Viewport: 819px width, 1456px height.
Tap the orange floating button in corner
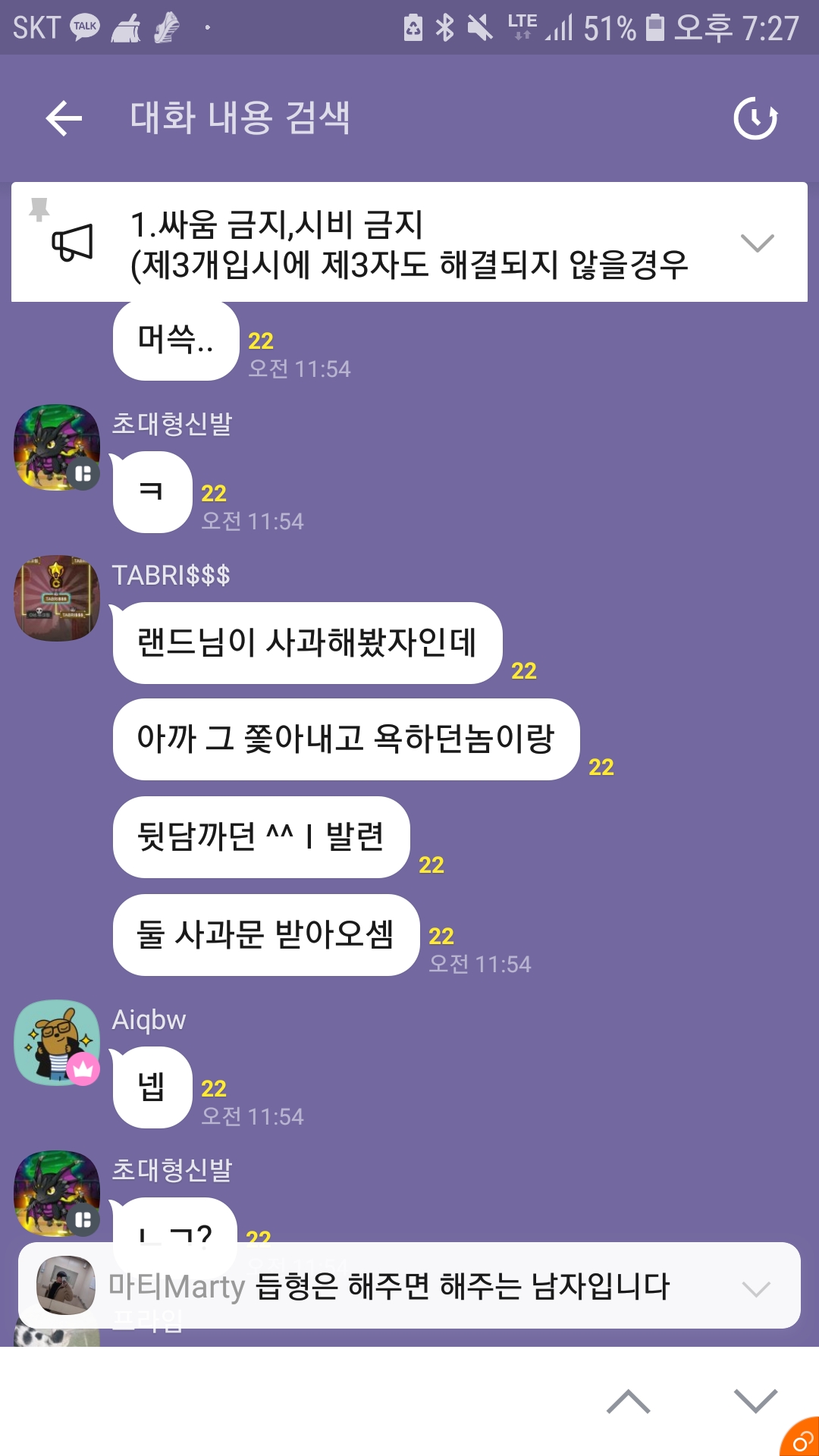(801, 1439)
